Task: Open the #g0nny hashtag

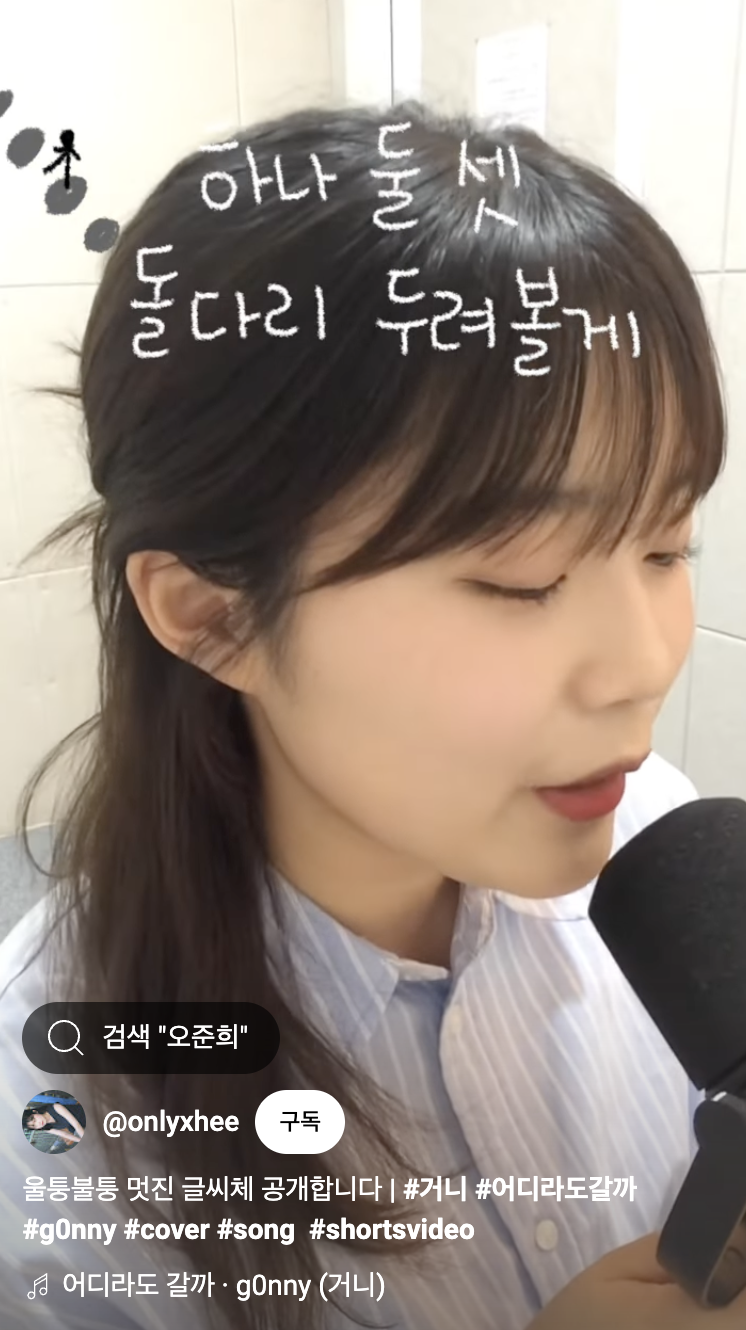Action: [x=69, y=1230]
